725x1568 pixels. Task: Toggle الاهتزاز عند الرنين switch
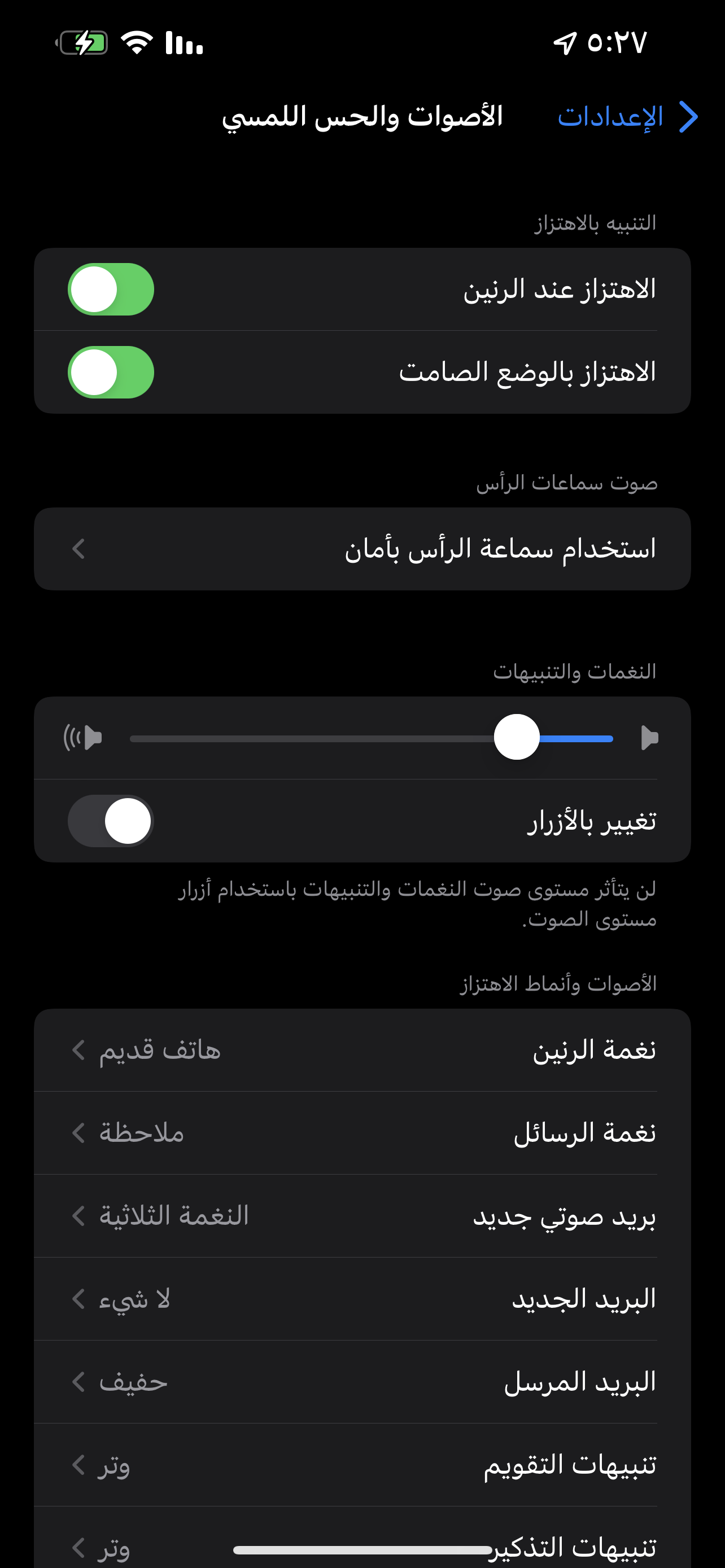(x=111, y=289)
